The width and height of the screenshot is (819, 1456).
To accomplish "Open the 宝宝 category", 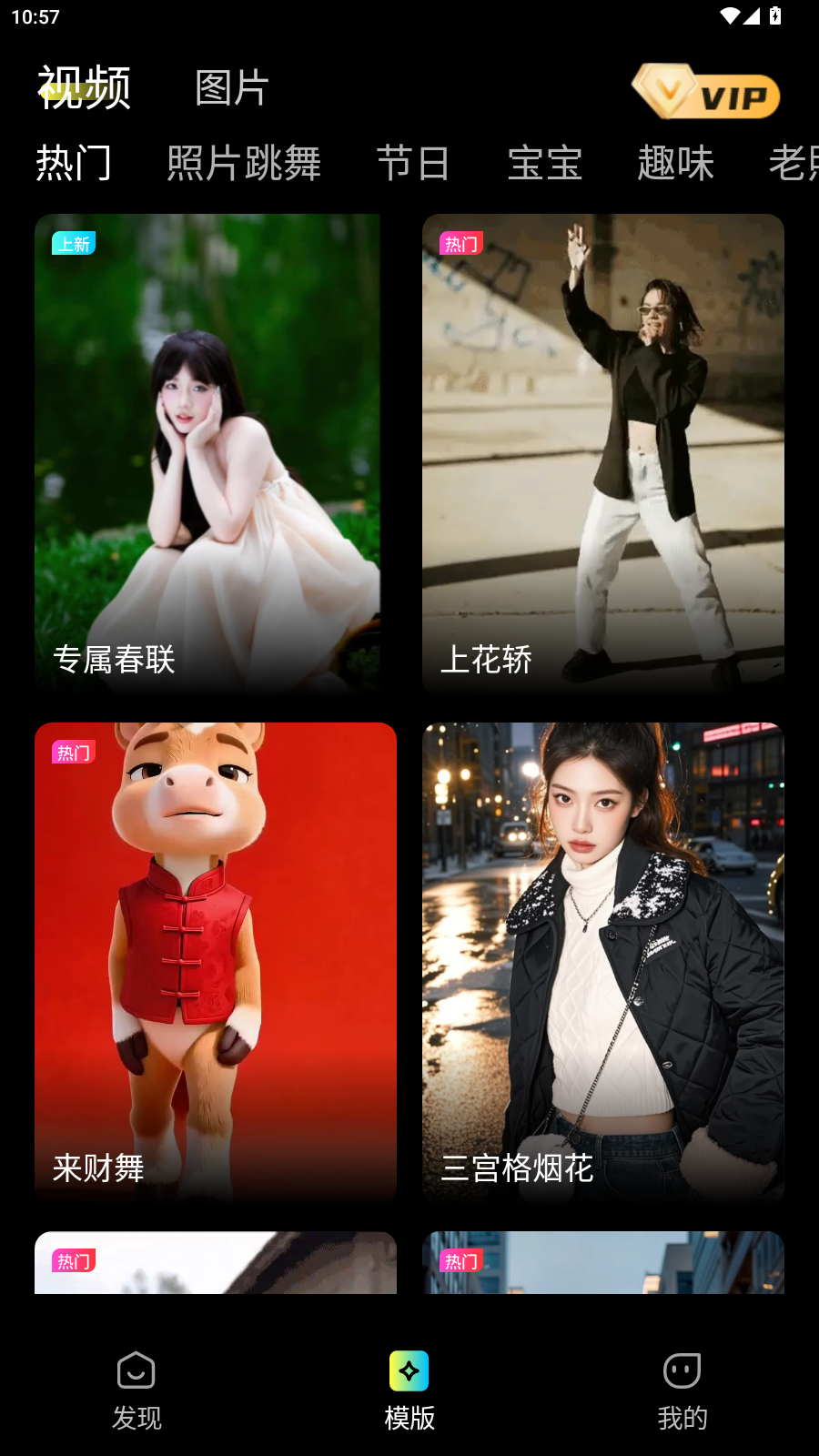I will coord(544,164).
